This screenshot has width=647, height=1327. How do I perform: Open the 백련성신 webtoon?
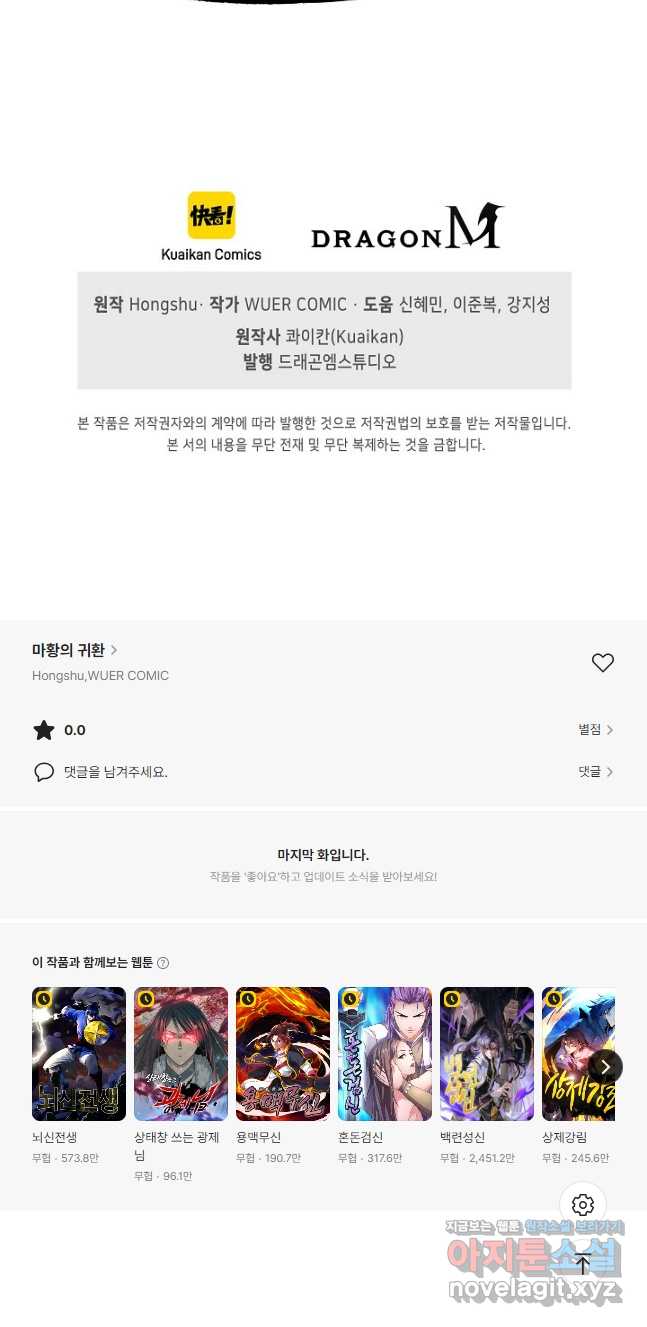click(x=487, y=1054)
